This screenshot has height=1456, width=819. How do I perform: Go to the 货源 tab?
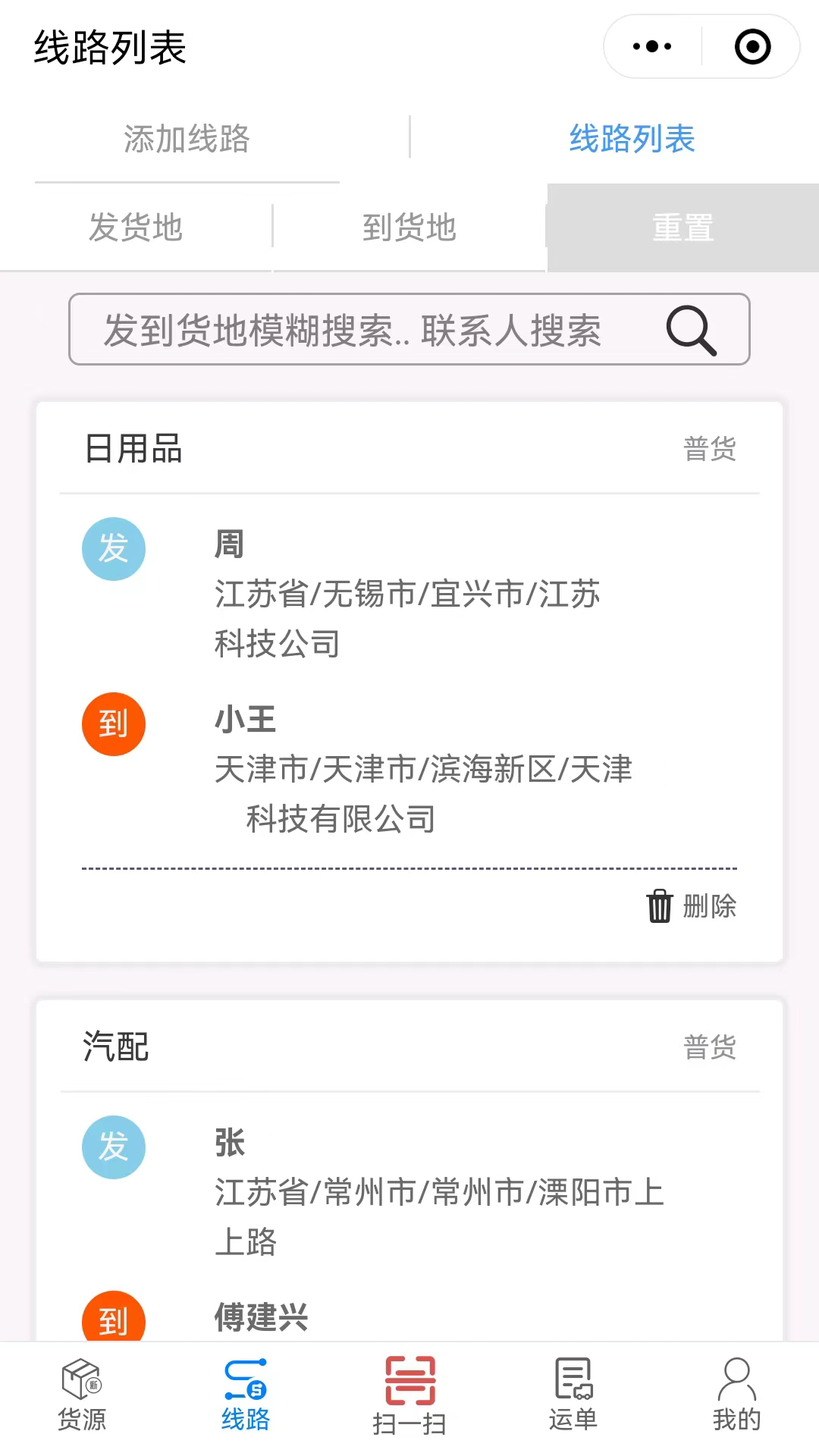pyautogui.click(x=82, y=1395)
